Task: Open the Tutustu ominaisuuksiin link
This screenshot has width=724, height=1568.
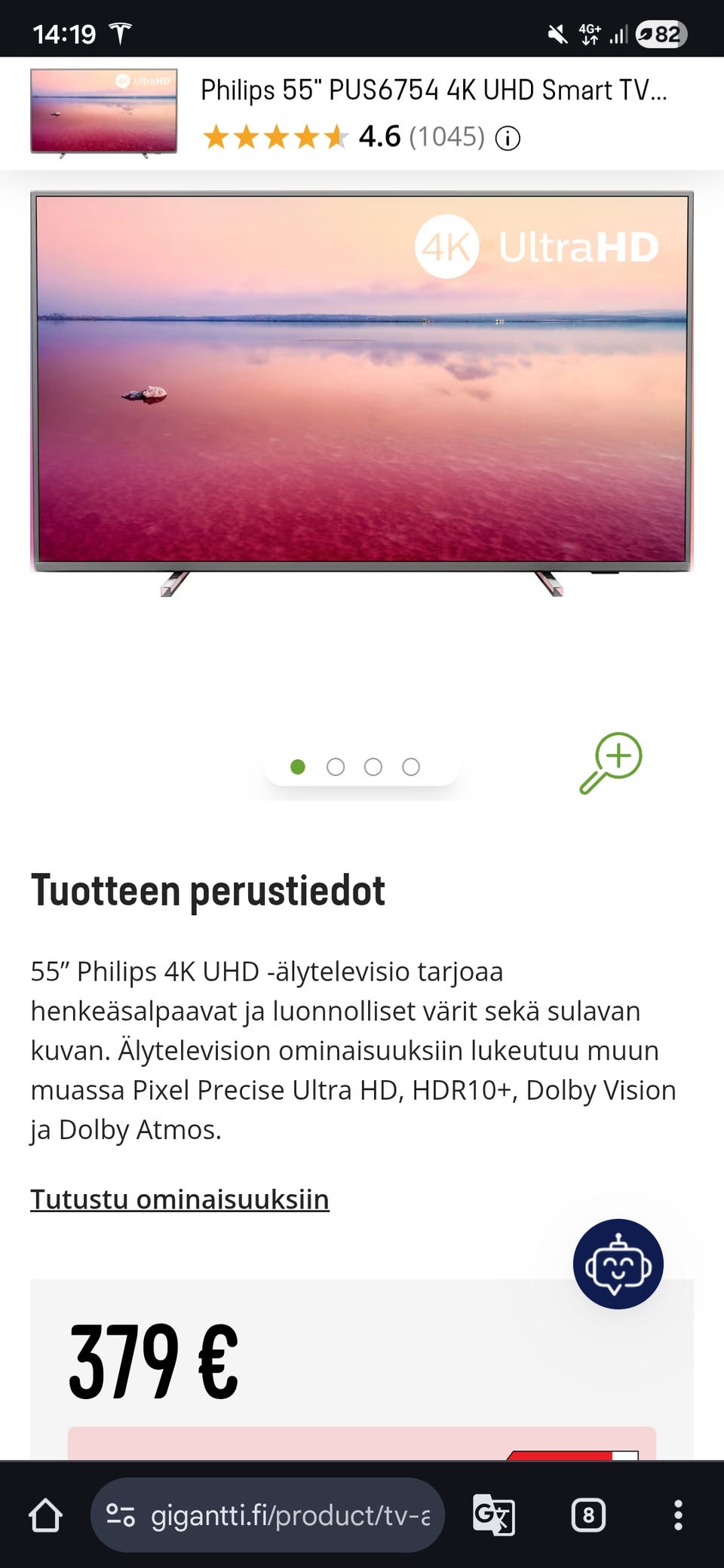Action: click(179, 1199)
